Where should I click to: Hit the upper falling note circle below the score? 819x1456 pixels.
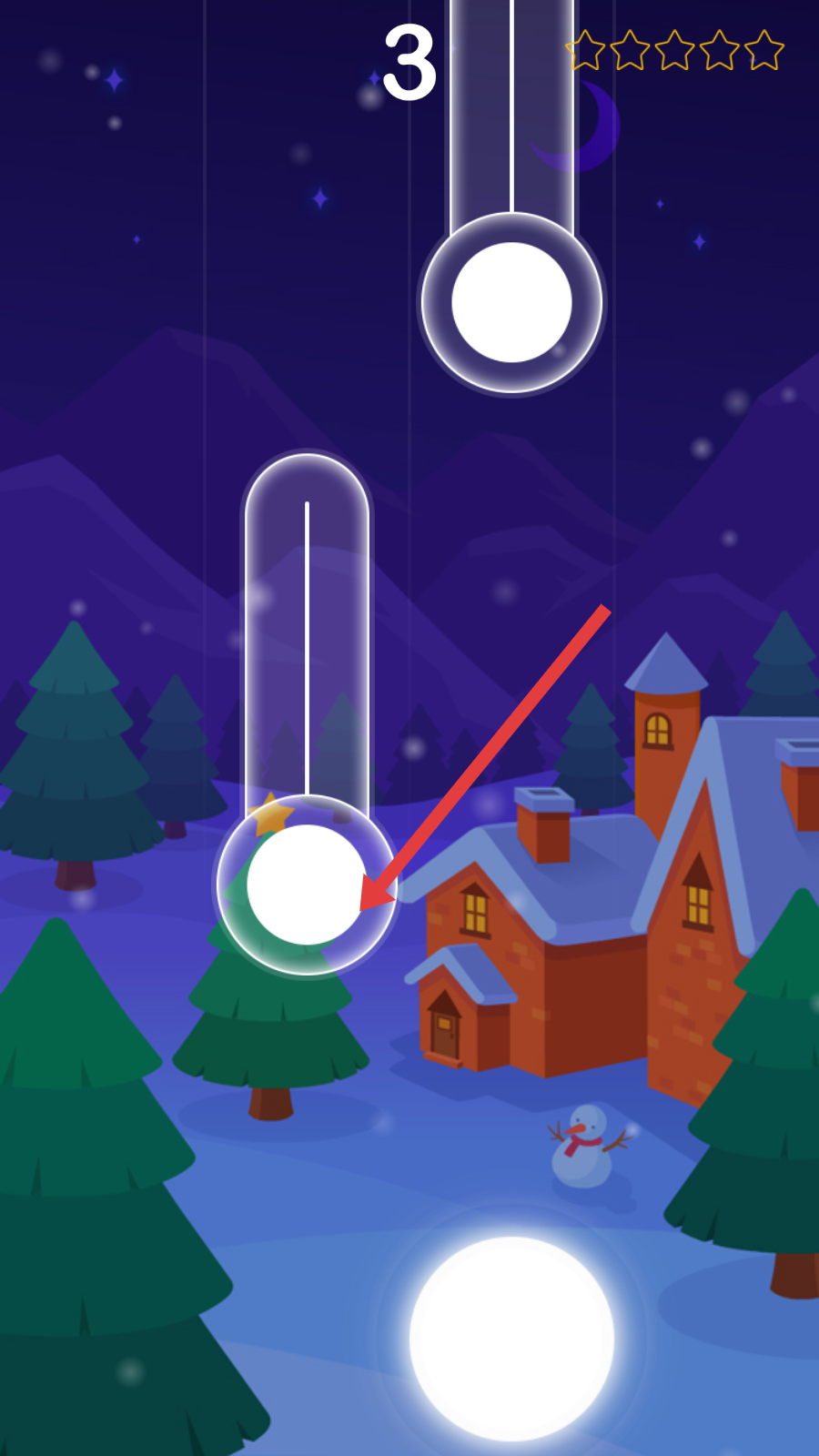pos(511,302)
